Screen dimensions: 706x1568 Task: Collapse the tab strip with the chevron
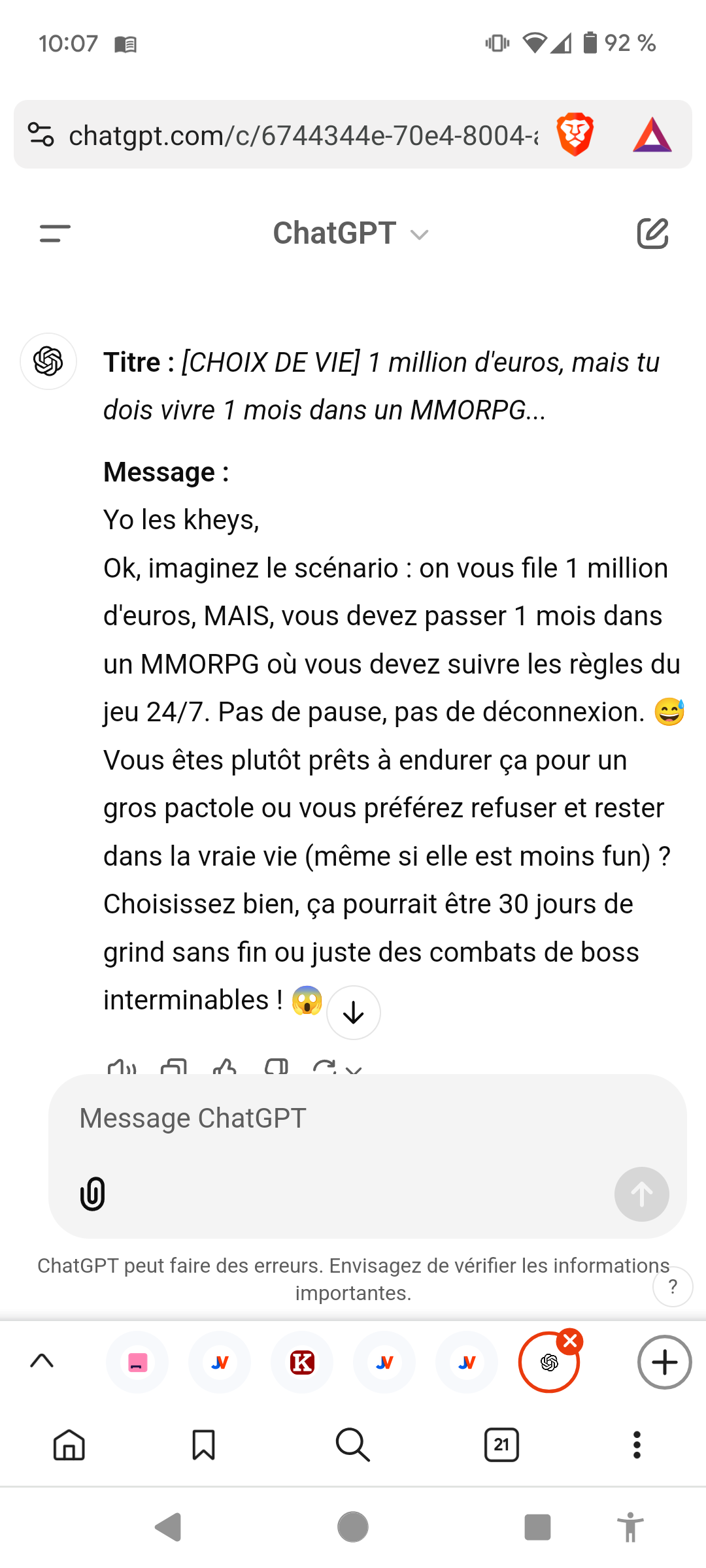point(42,1362)
